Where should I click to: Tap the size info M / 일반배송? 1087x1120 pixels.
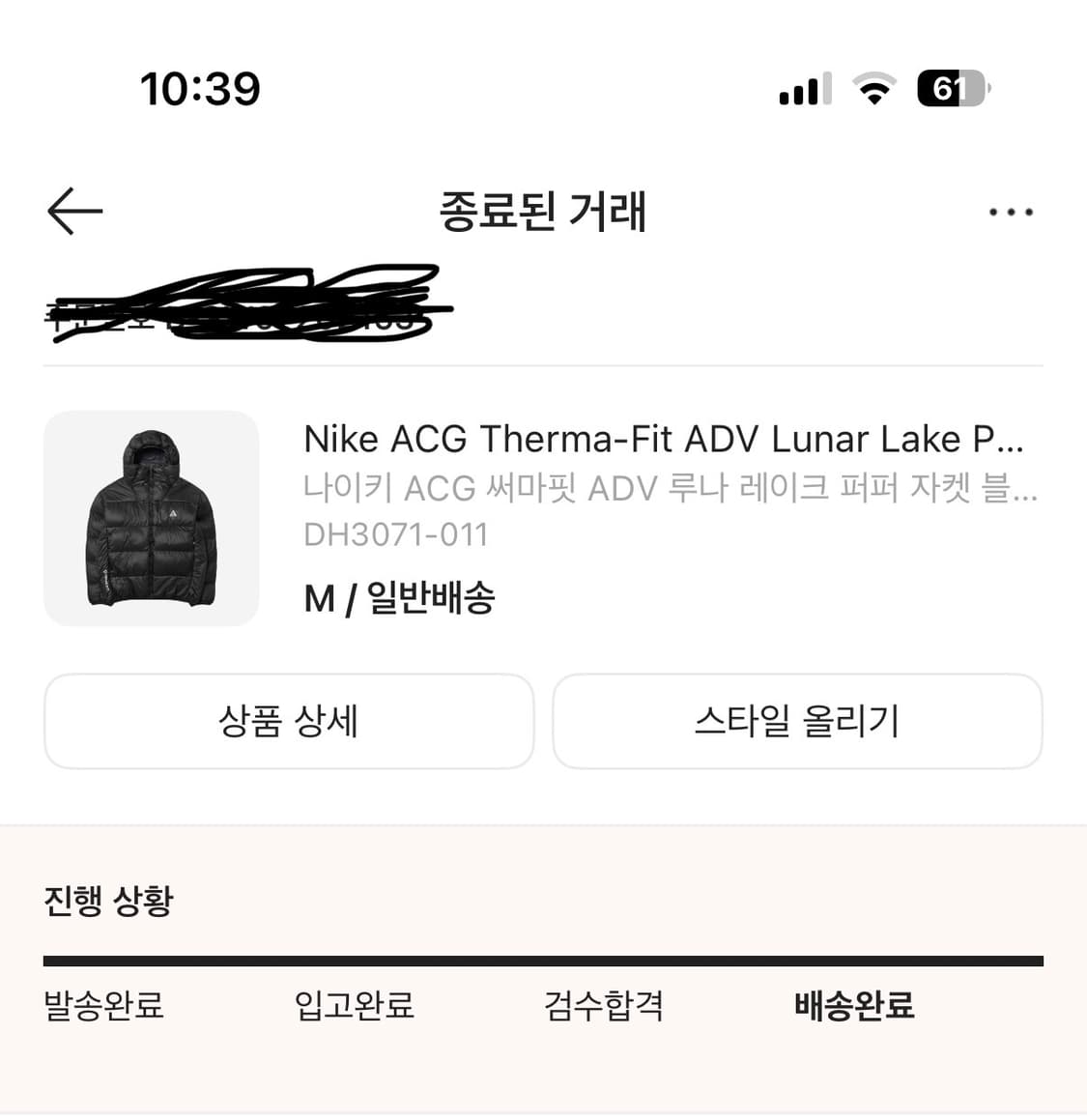point(400,597)
